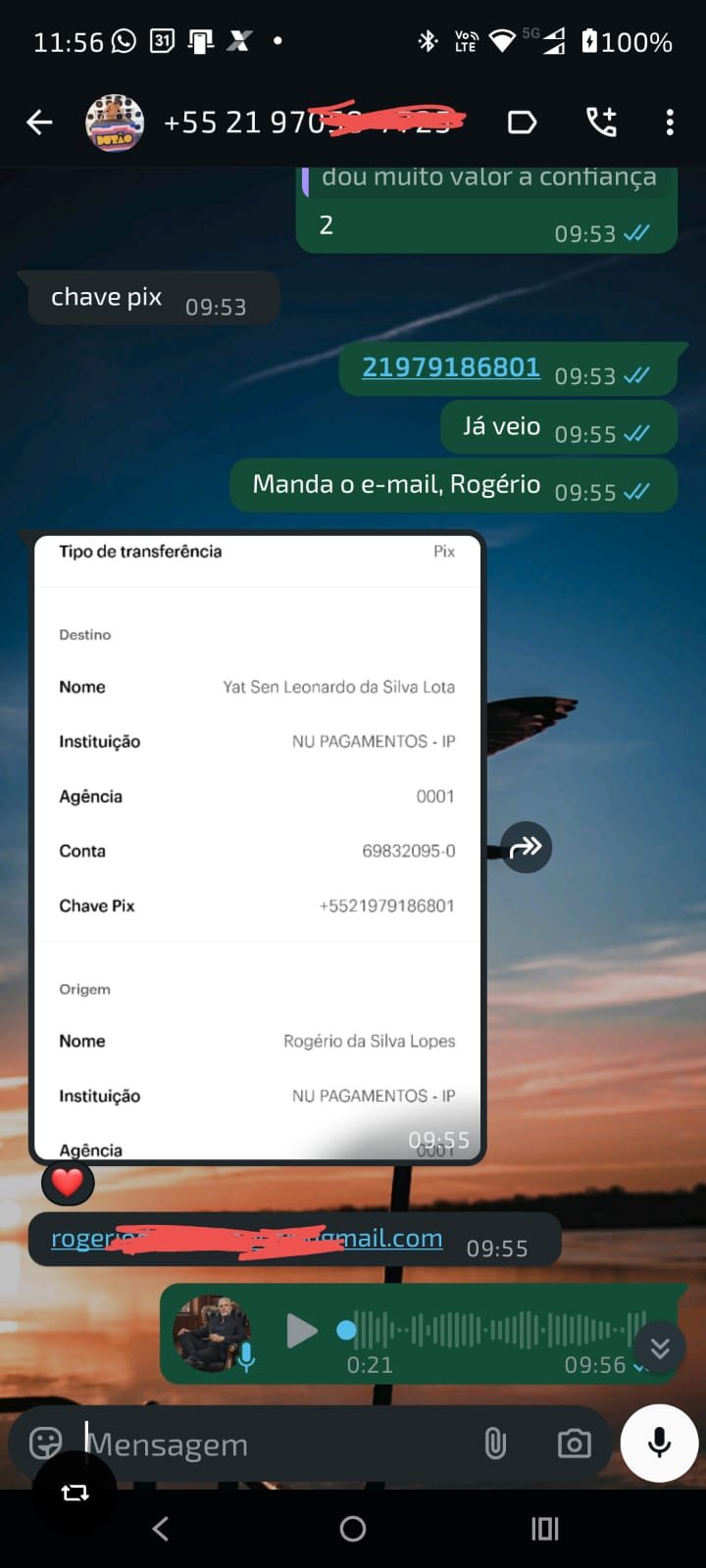The image size is (706, 1568).
Task: Open the 21979186801 Pix key link
Action: [451, 367]
